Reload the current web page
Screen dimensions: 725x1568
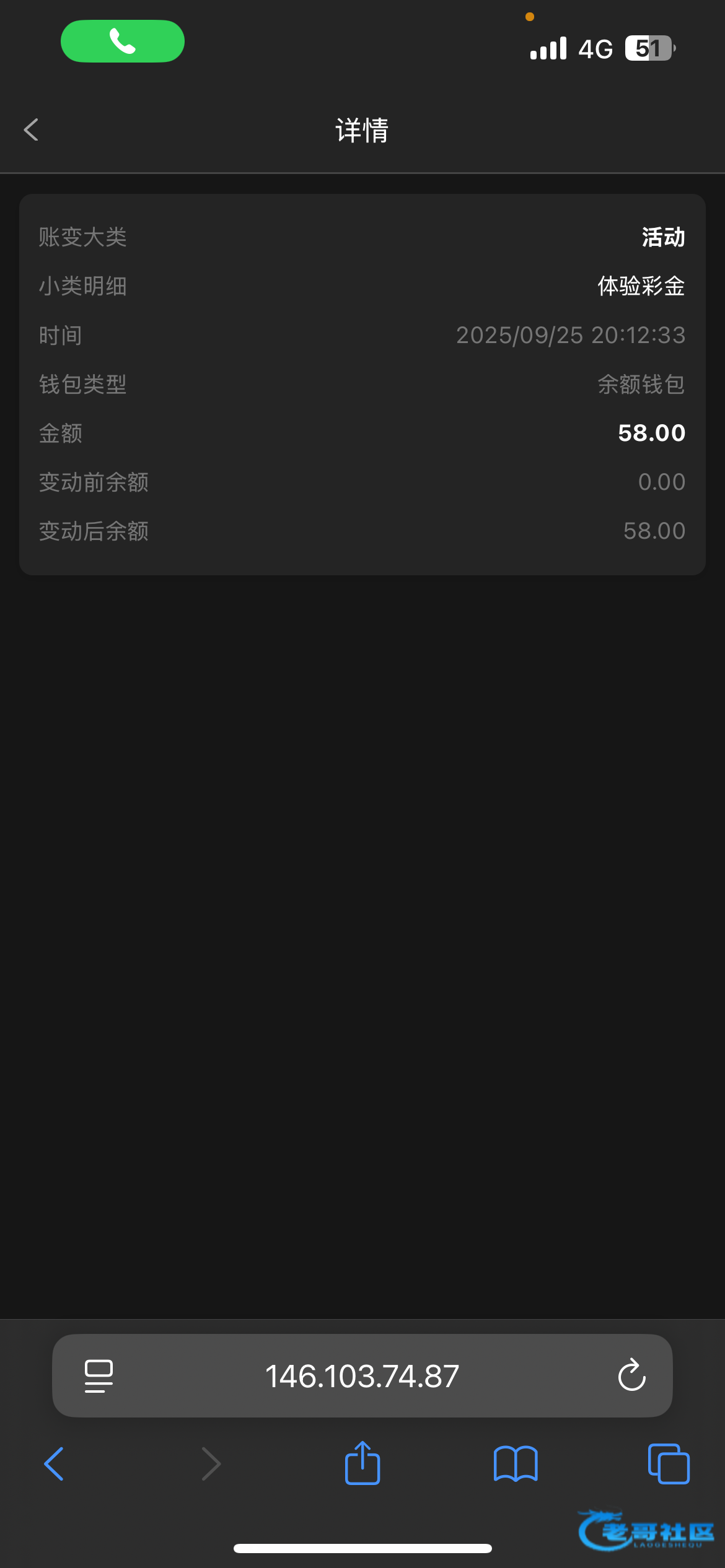(631, 1376)
